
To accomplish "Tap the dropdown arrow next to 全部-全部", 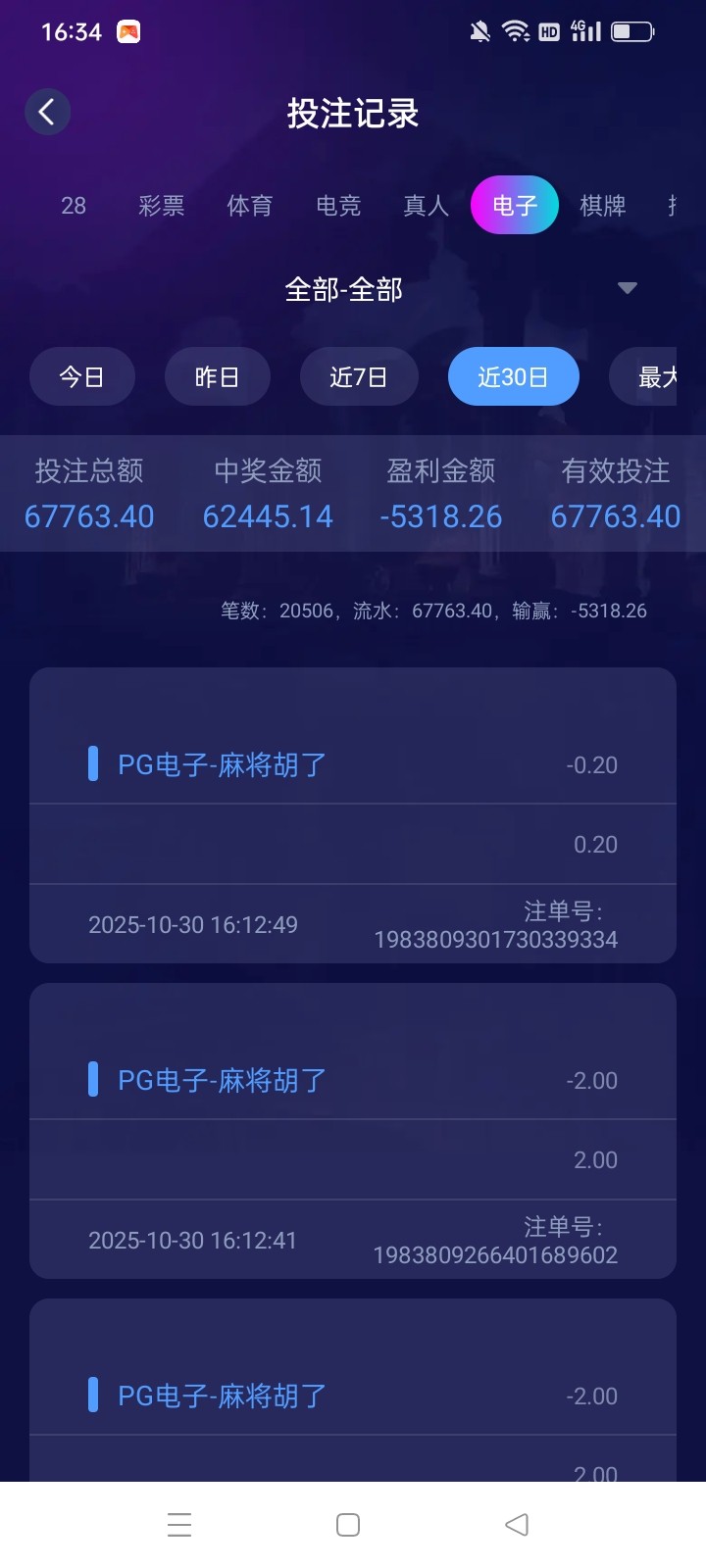I will (628, 288).
